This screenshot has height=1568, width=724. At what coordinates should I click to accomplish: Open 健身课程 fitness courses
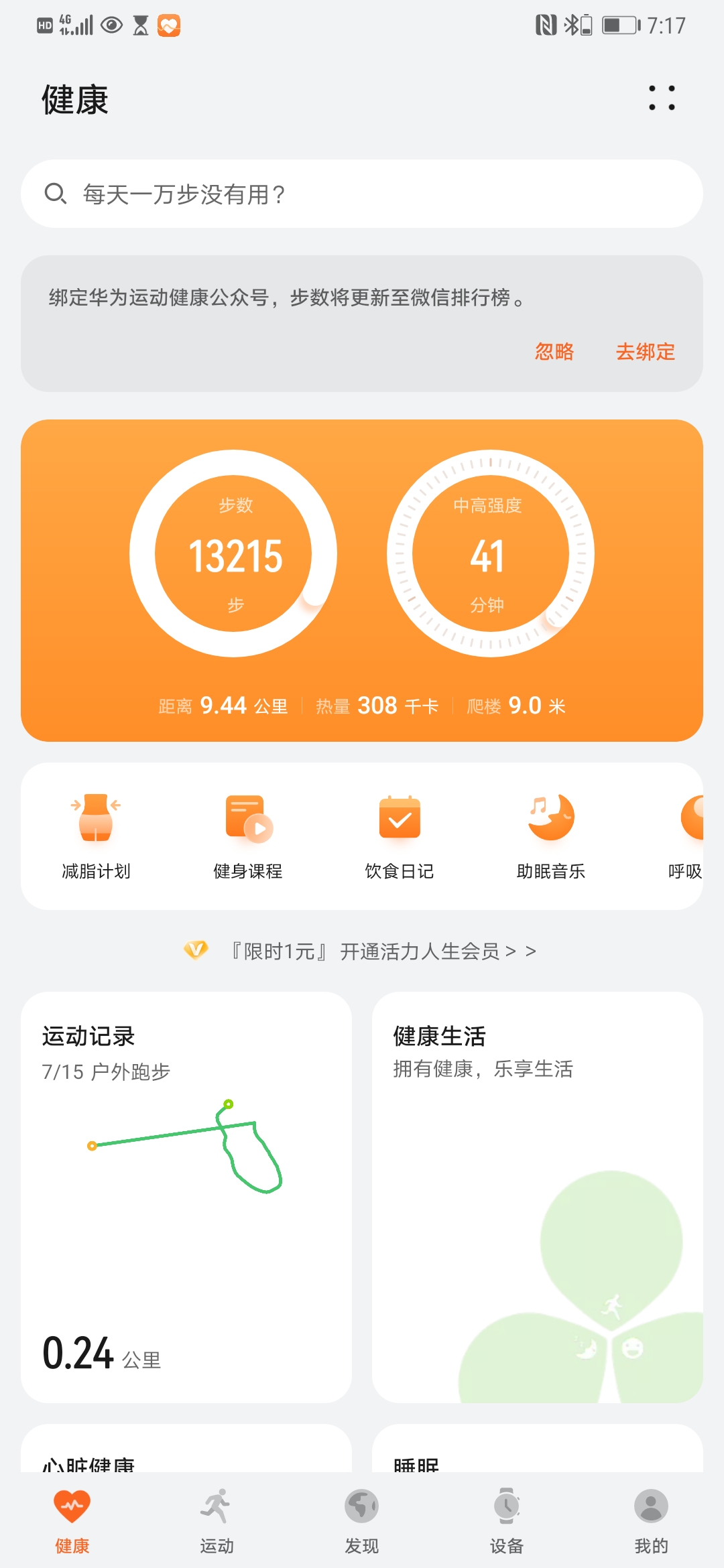pos(248,834)
